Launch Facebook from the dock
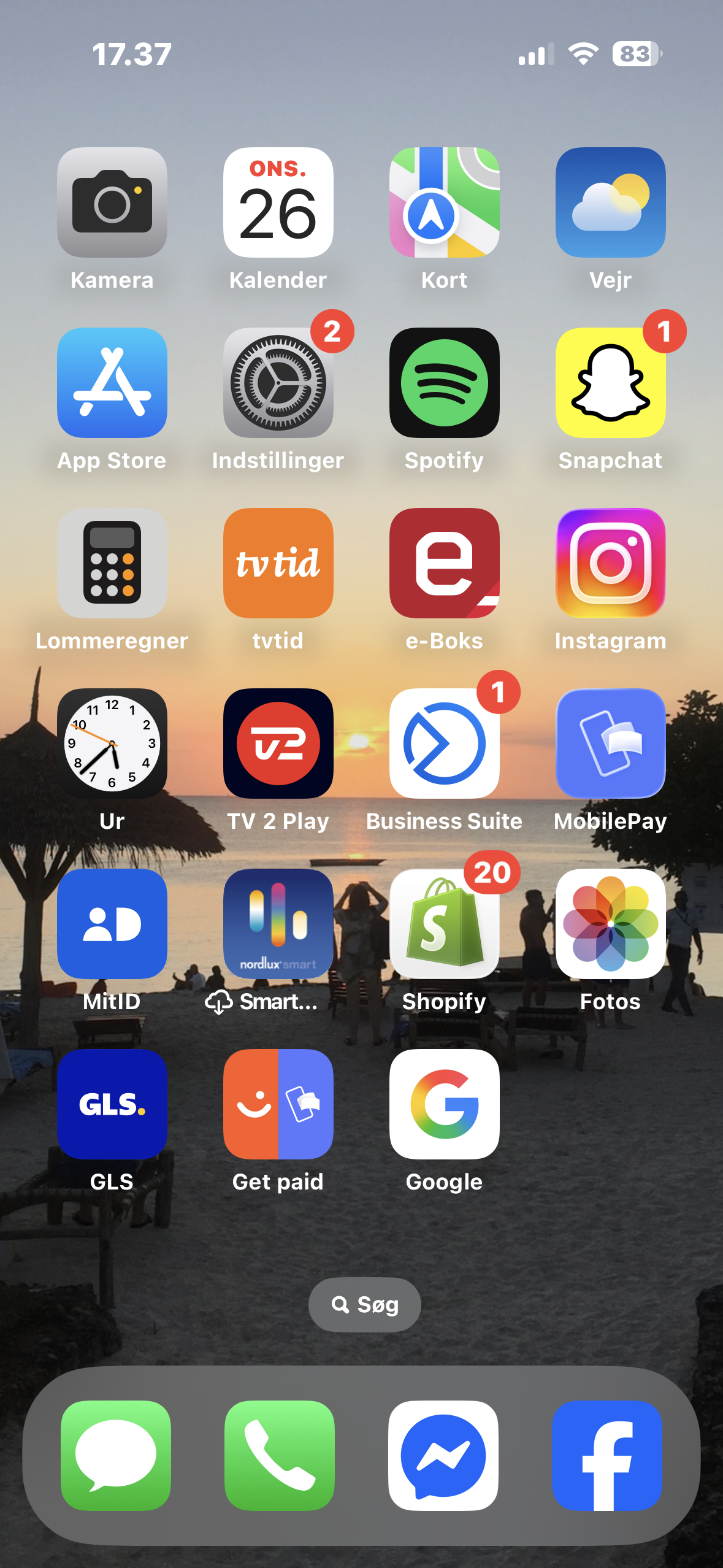This screenshot has height=1568, width=723. click(x=606, y=1455)
